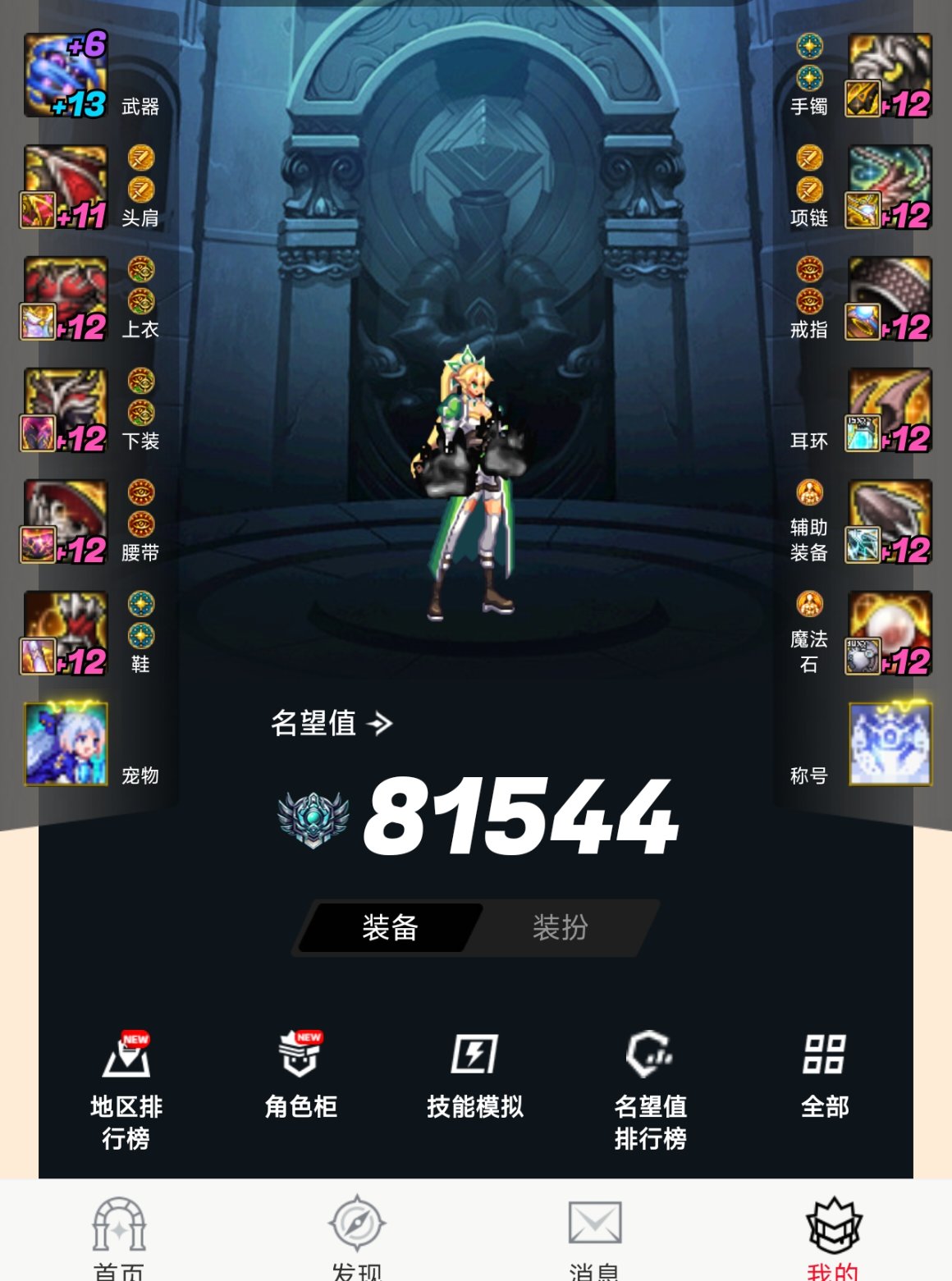Image resolution: width=952 pixels, height=1281 pixels.
Task: Switch to the 装扮 tab
Action: [x=561, y=928]
